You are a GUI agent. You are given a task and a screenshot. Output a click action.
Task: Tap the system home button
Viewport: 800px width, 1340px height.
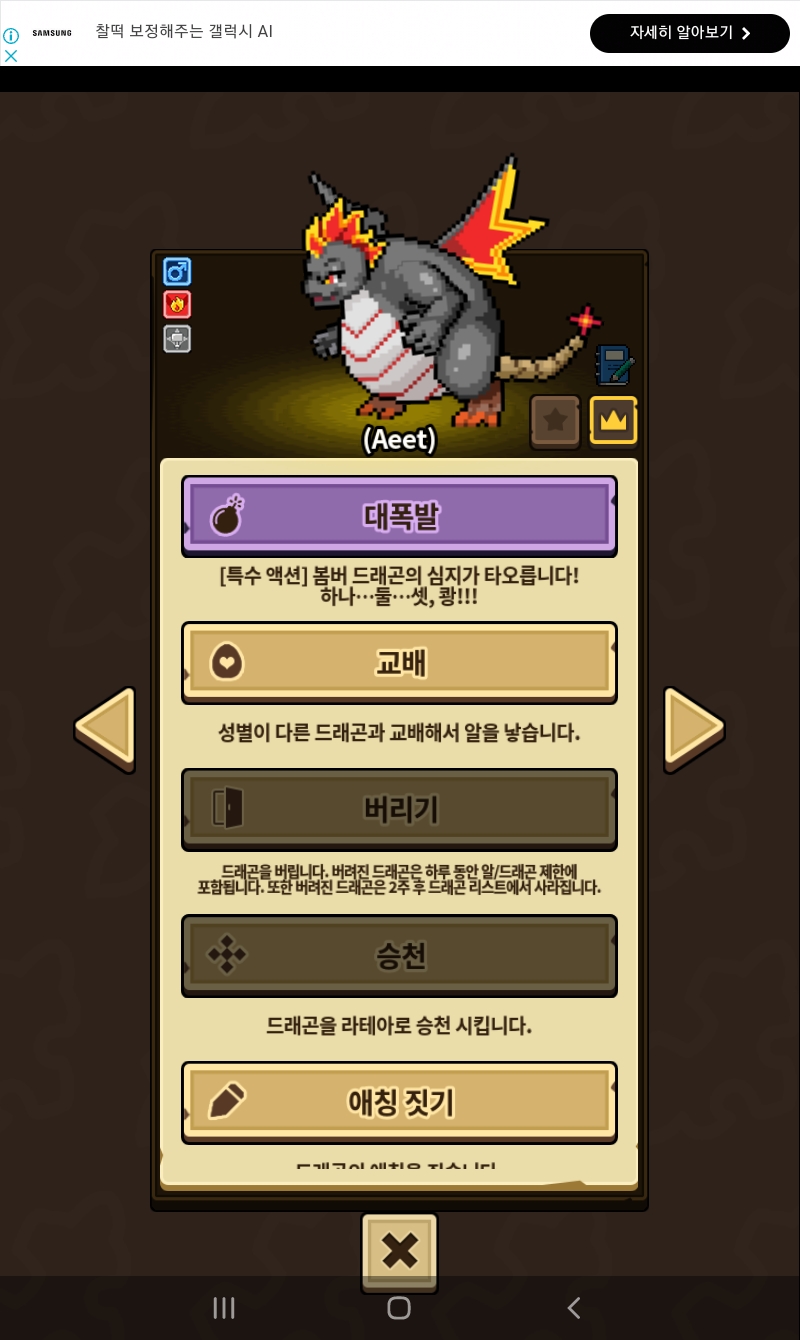point(399,1307)
